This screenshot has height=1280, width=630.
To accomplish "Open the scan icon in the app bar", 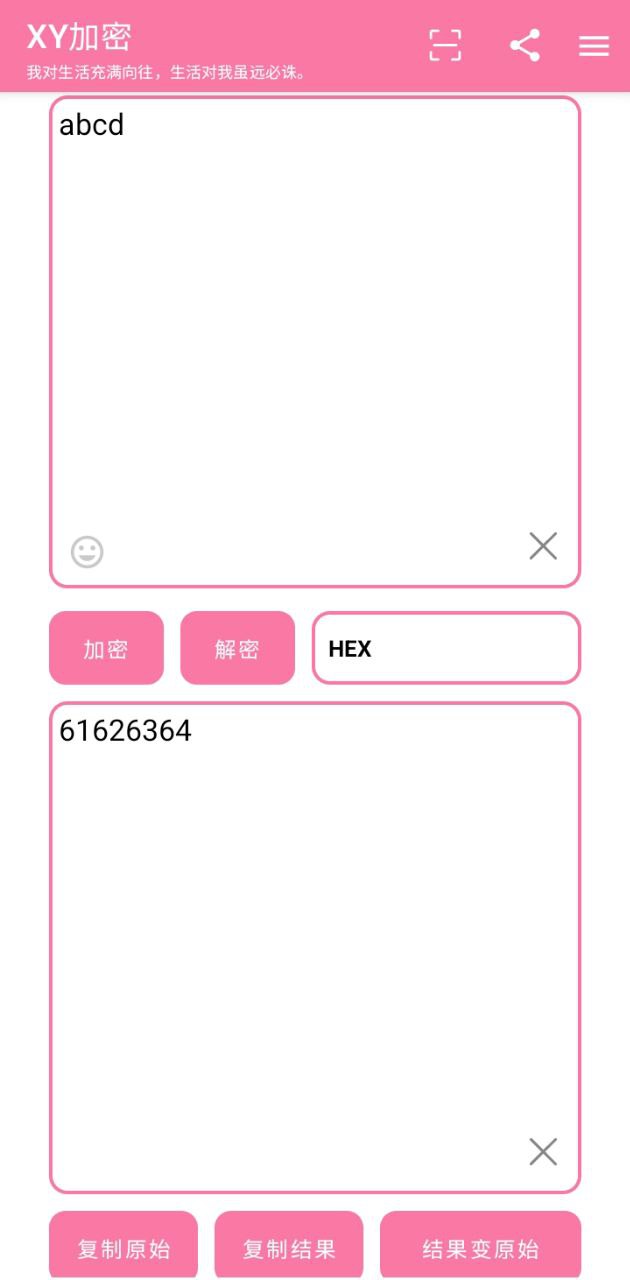I will [445, 46].
